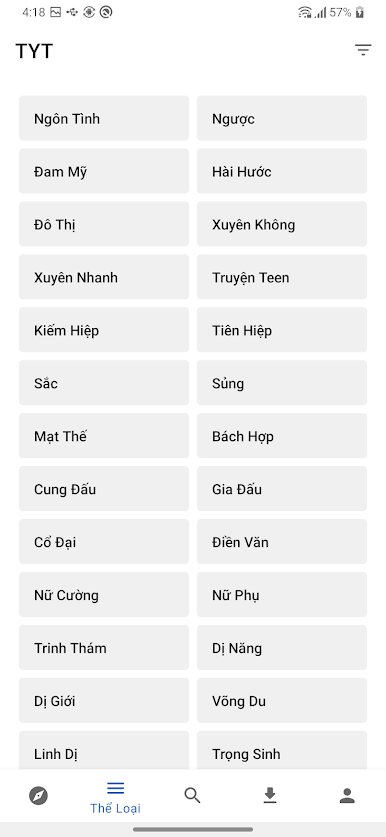Open the Kiếm Hiệp genre
386x837 pixels.
coord(104,329)
